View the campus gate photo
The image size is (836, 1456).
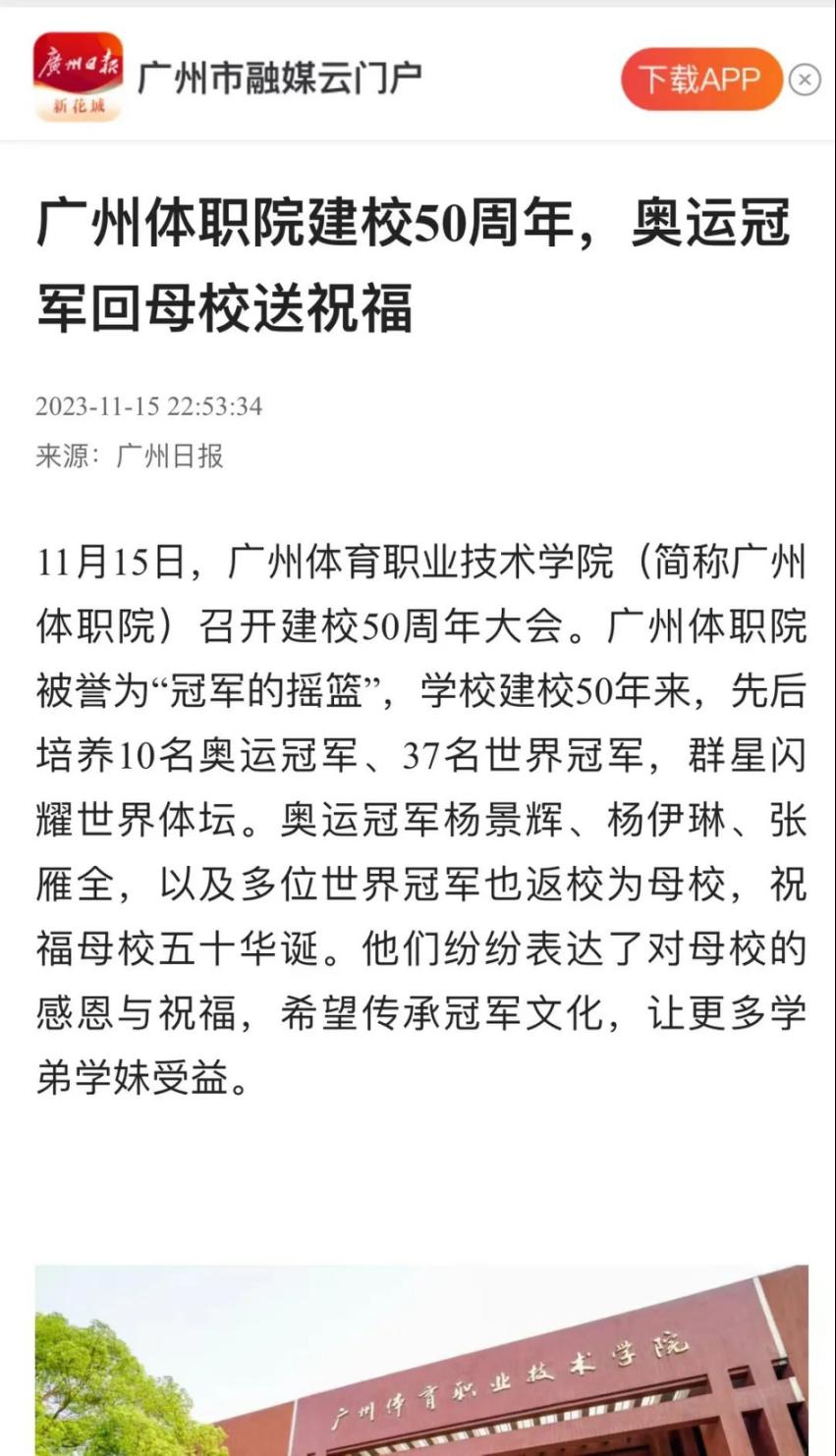pos(421,1360)
